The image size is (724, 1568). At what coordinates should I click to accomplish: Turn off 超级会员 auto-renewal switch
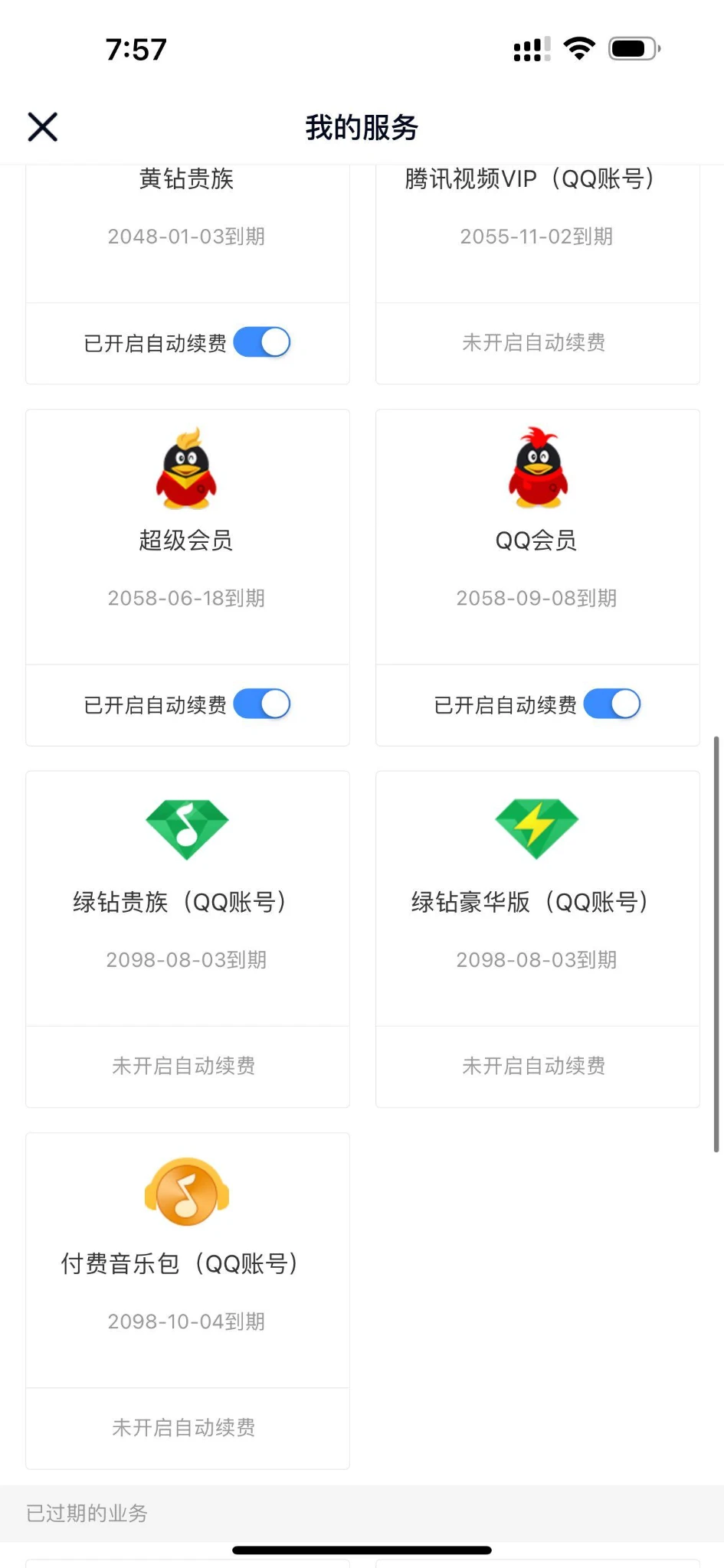pos(261,704)
